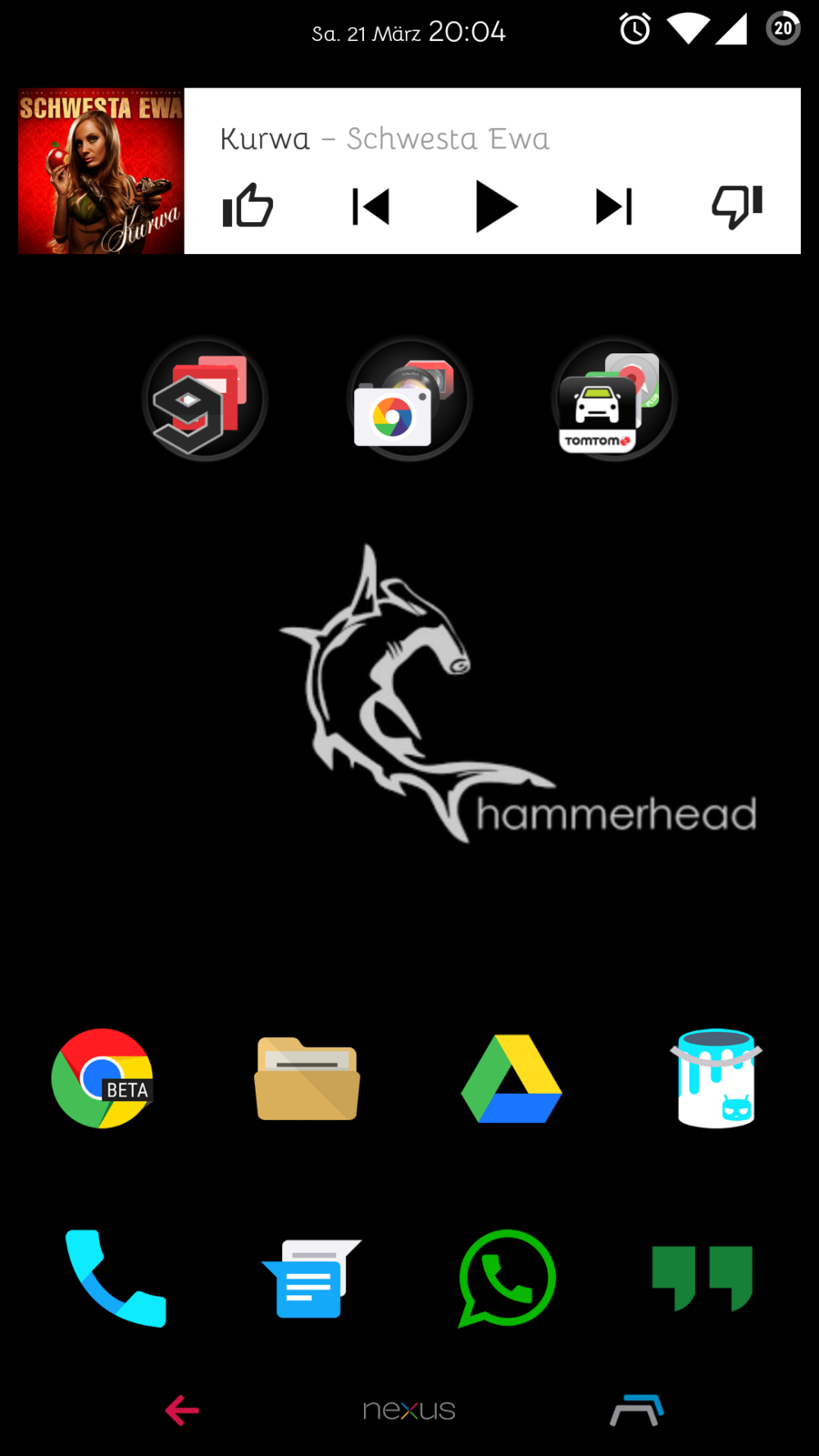Image resolution: width=819 pixels, height=1456 pixels.
Task: Open the Schwesta Ewa album art
Action: (x=101, y=171)
